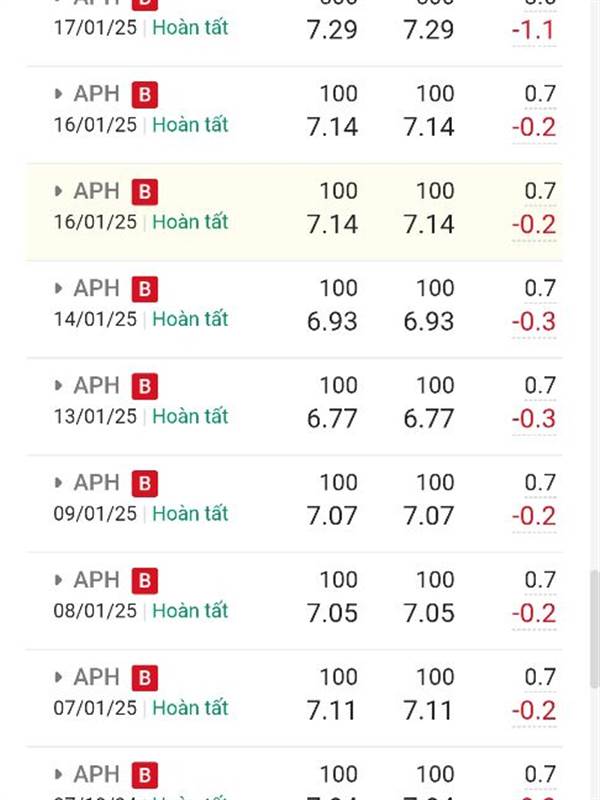Expand the APH order dated 14/01/25
The height and width of the screenshot is (800, 600).
pyautogui.click(x=58, y=289)
